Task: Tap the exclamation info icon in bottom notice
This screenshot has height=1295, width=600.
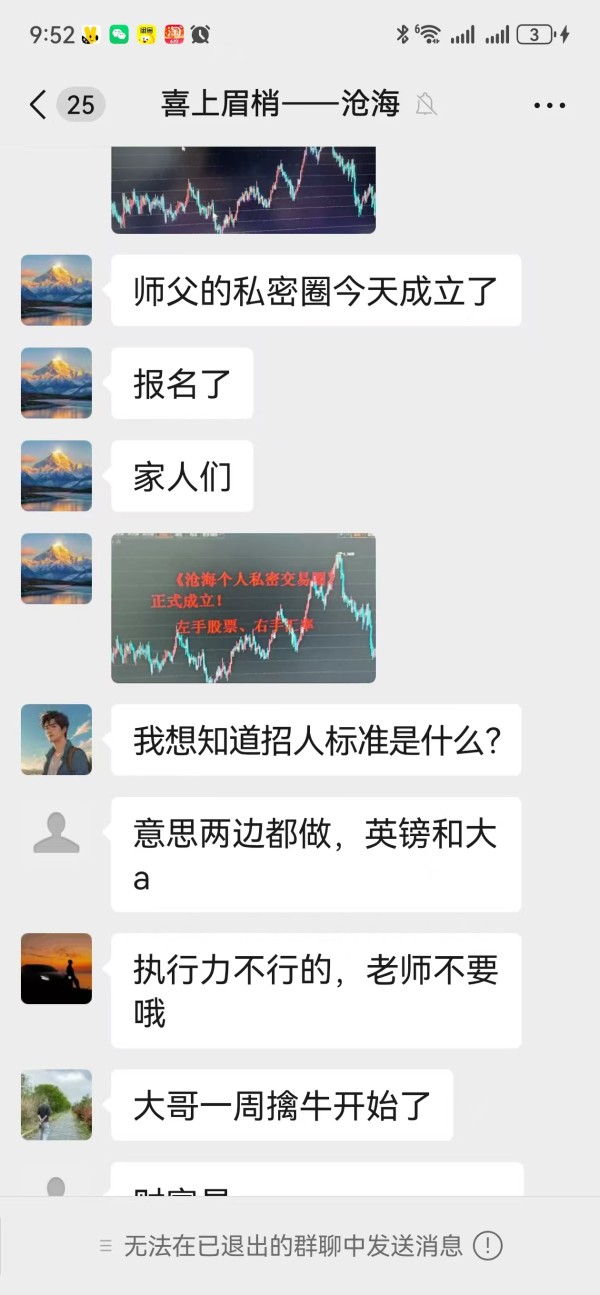Action: tap(487, 1246)
